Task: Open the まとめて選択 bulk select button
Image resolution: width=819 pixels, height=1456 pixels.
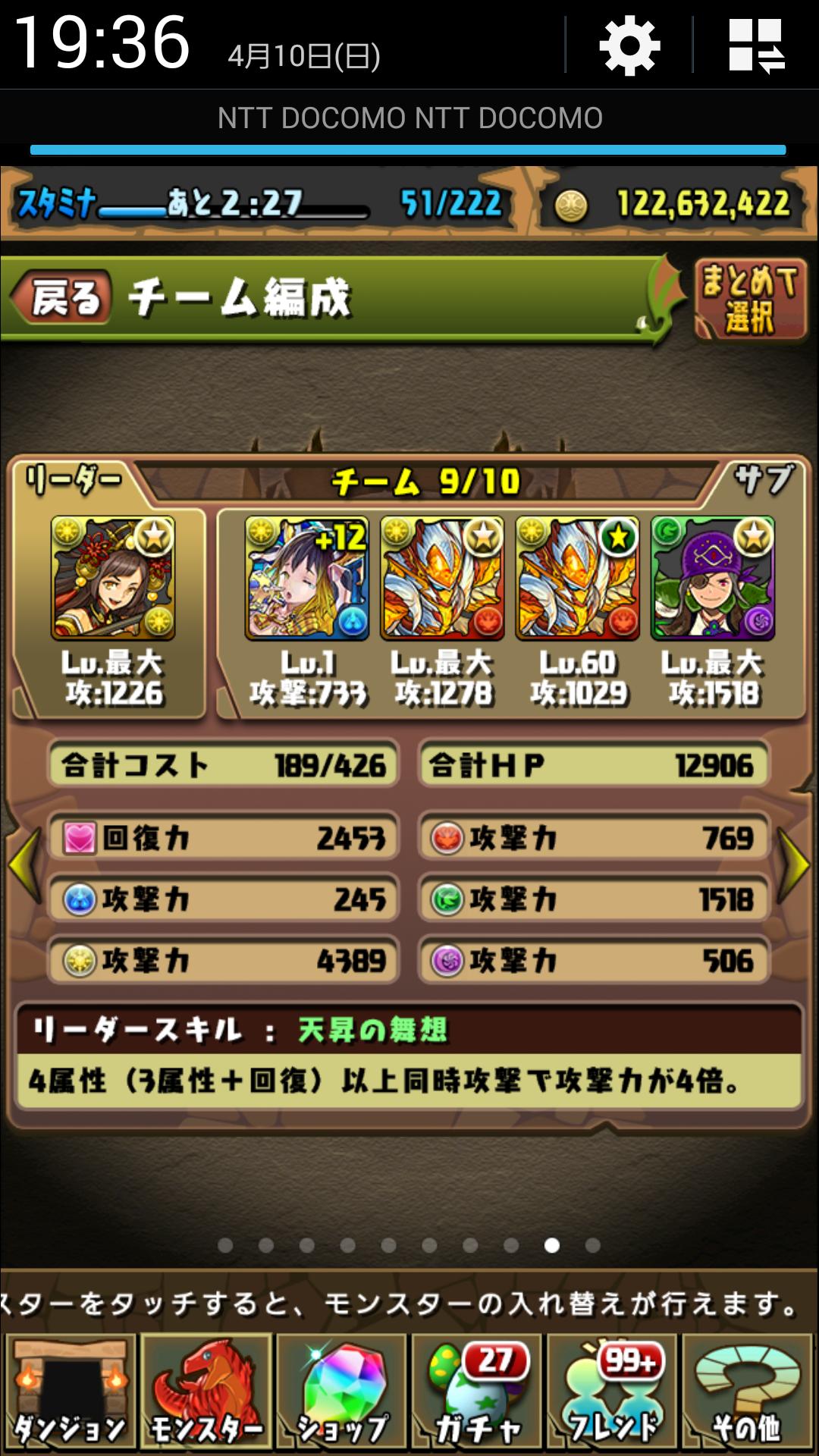Action: (749, 299)
